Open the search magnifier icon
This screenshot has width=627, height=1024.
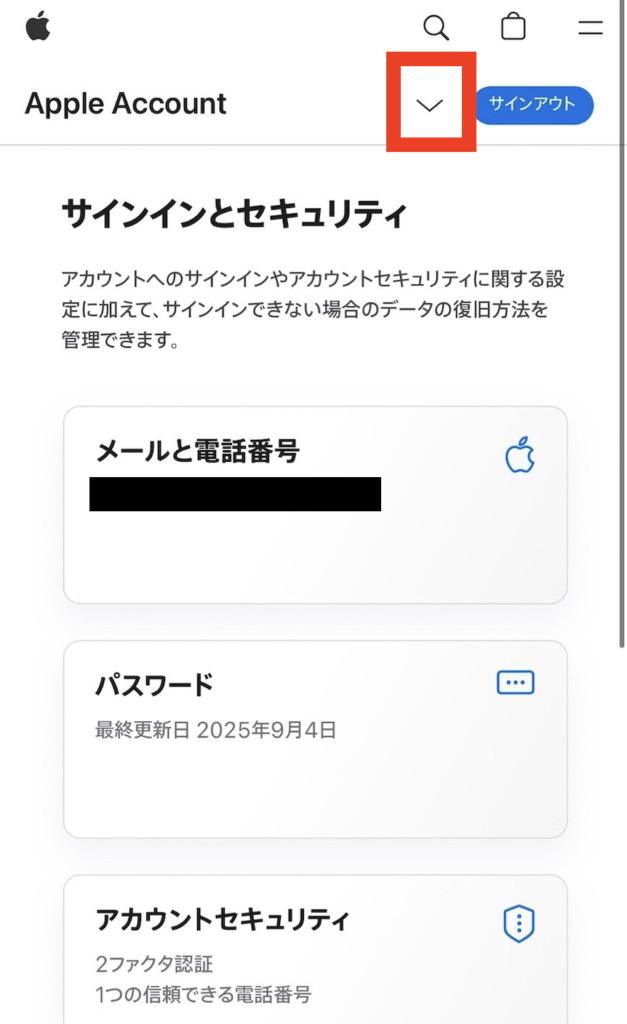436,28
